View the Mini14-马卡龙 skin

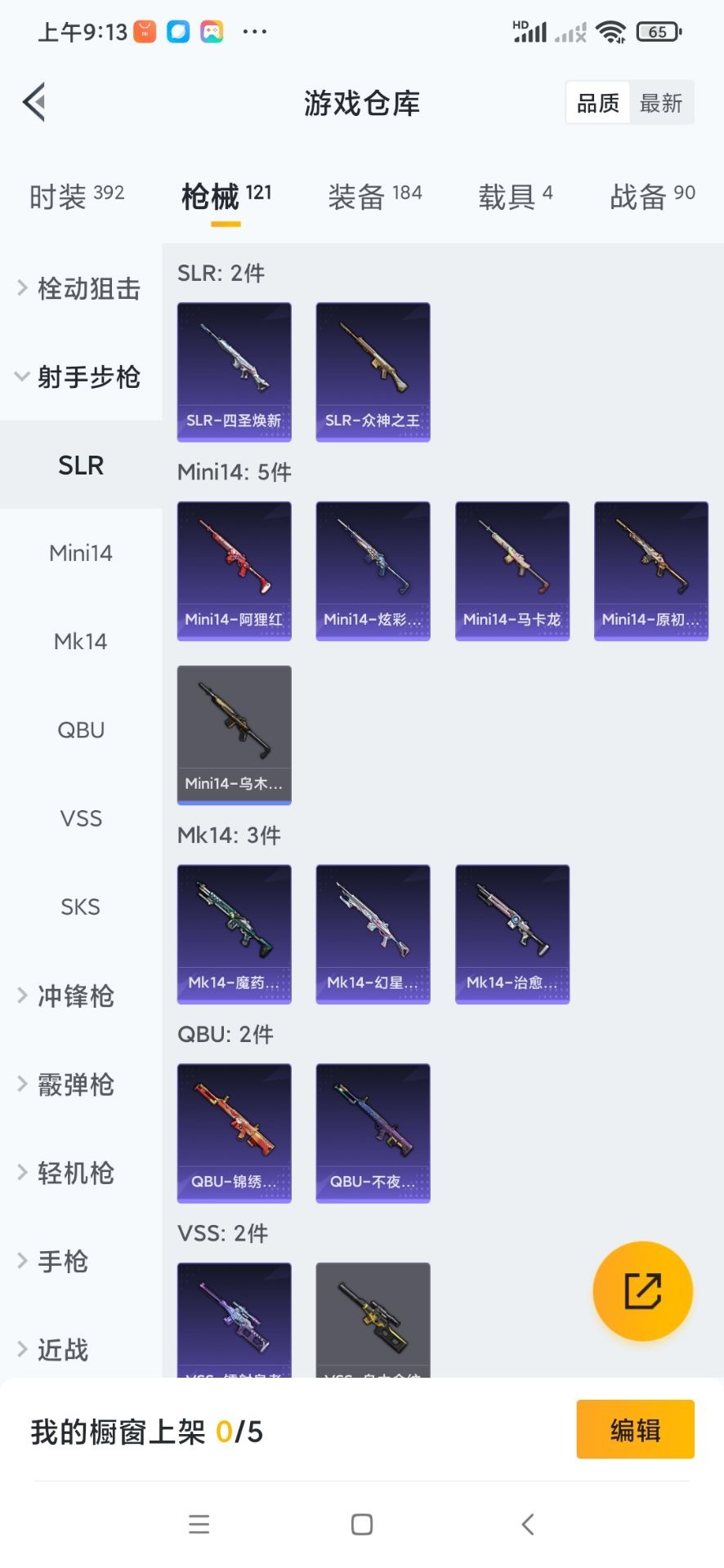[x=512, y=571]
